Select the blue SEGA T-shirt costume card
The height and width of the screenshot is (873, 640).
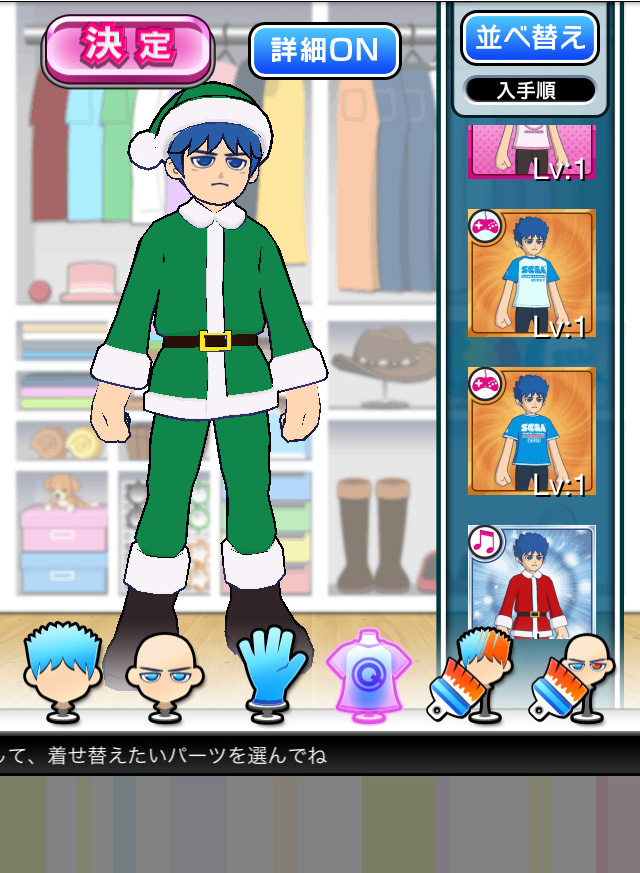[x=531, y=431]
